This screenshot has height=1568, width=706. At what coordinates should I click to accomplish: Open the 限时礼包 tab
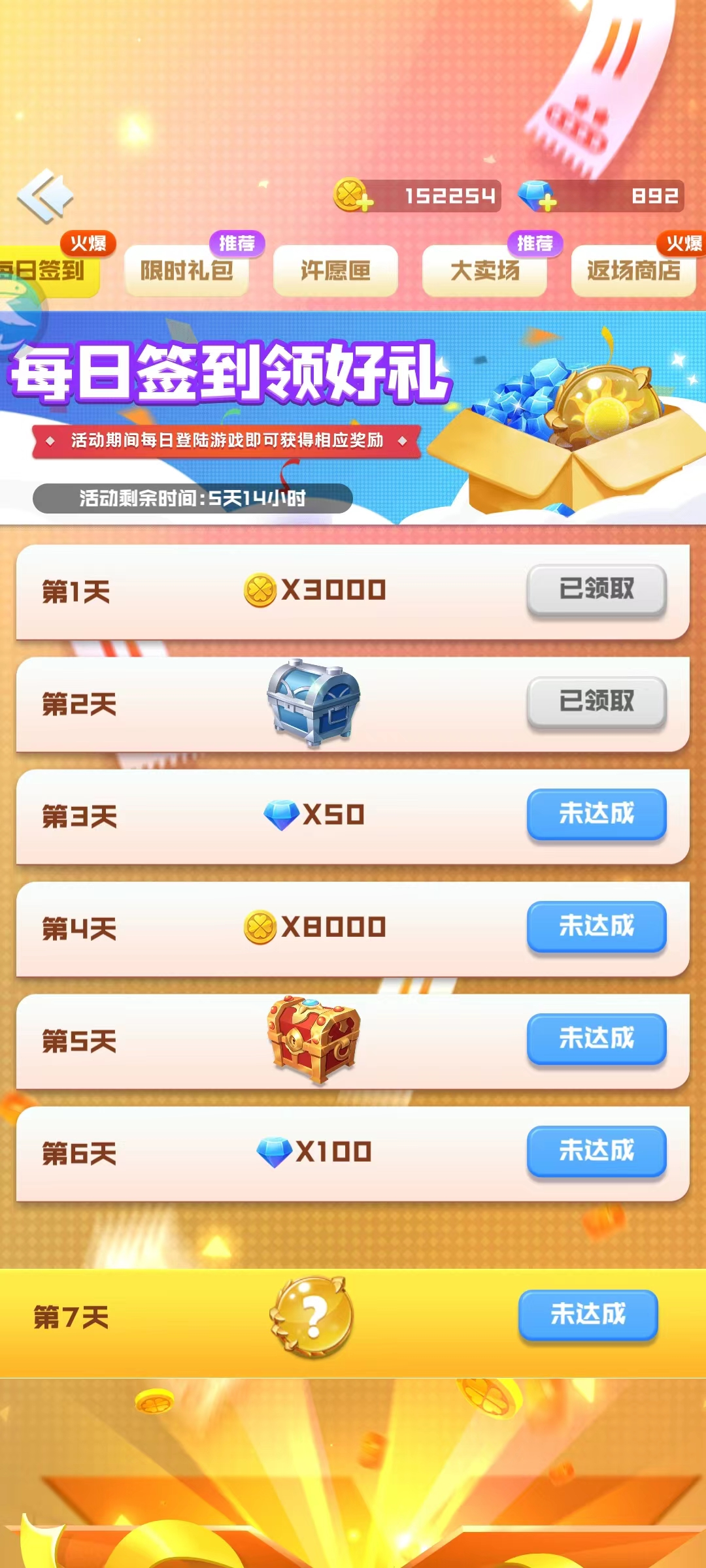pos(187,270)
